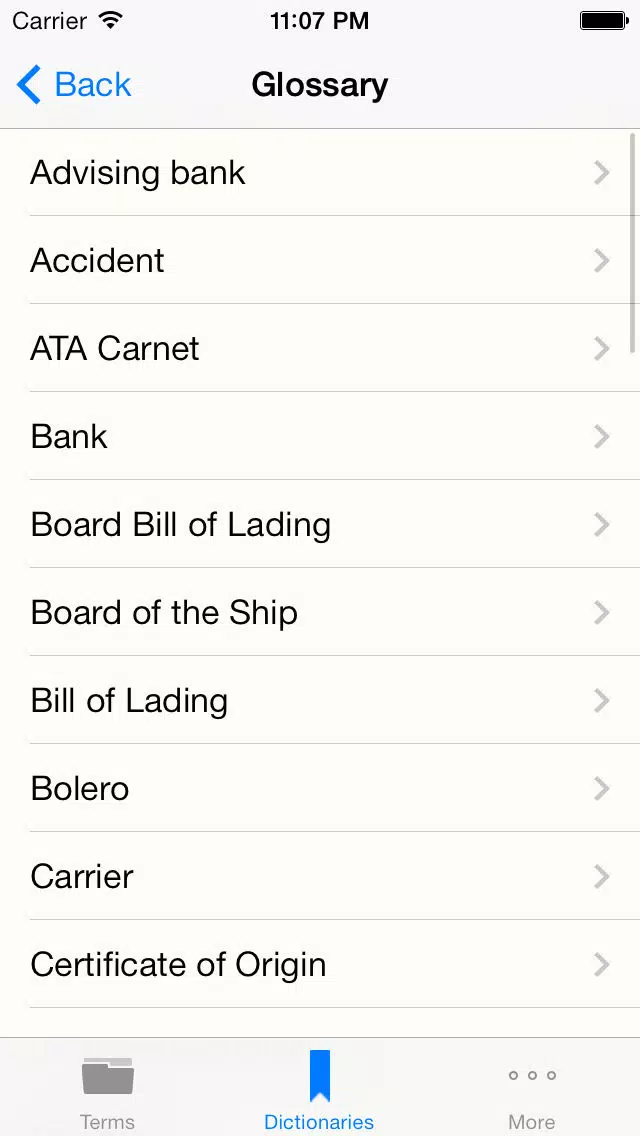This screenshot has width=640, height=1136.
Task: Open the Accident glossary entry
Action: coord(320,260)
